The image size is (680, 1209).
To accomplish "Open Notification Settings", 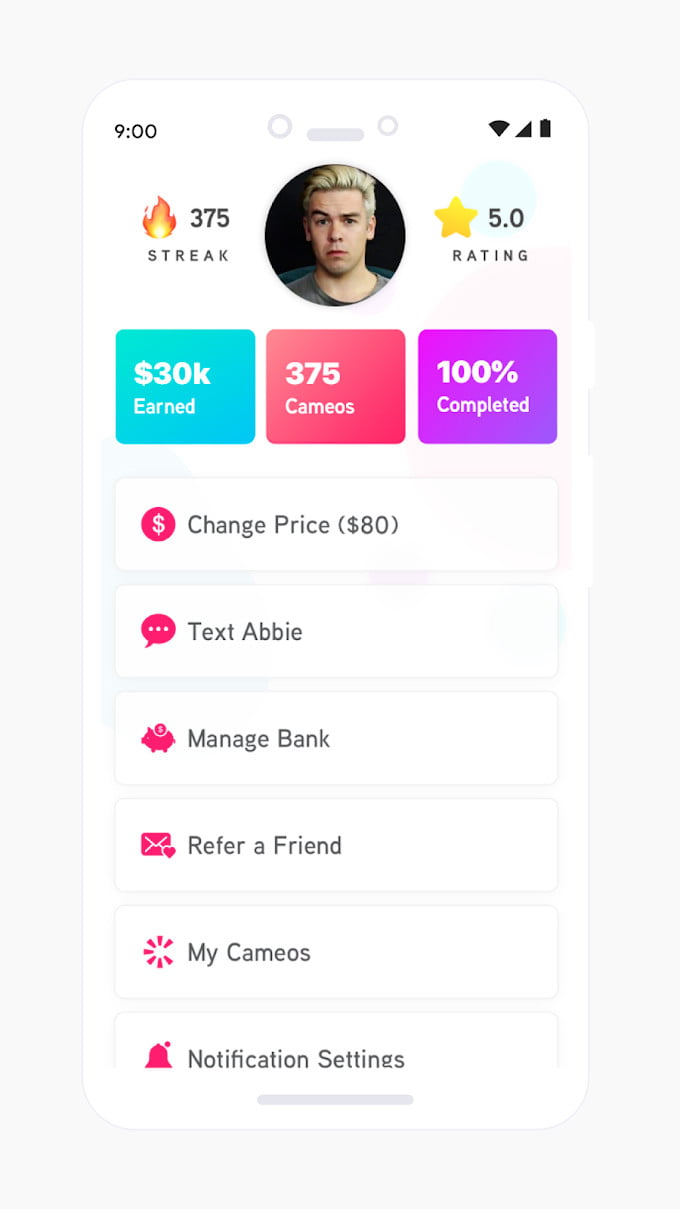I will 336,1048.
